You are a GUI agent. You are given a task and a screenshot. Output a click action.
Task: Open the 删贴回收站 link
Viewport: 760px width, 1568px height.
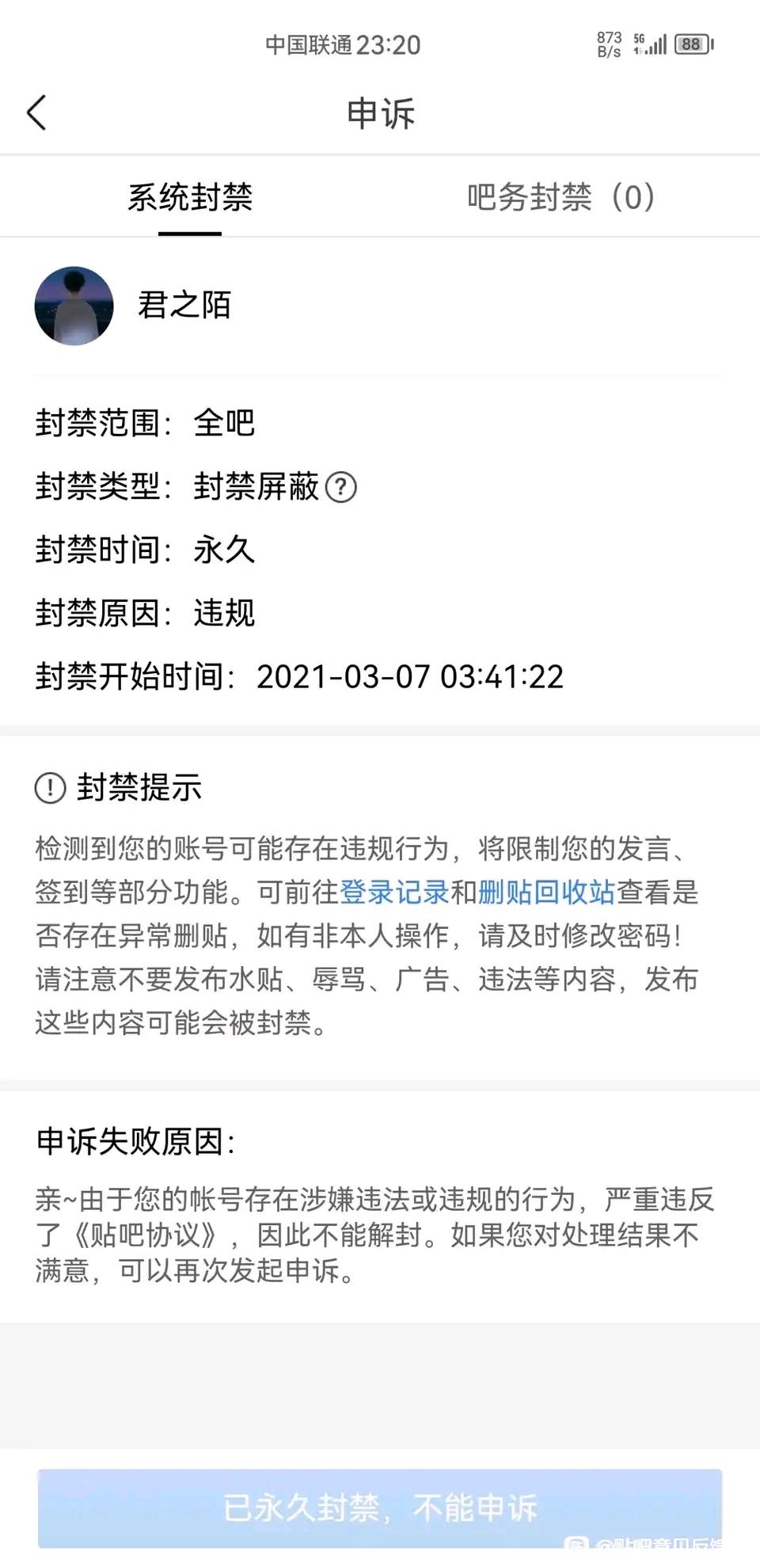(546, 892)
